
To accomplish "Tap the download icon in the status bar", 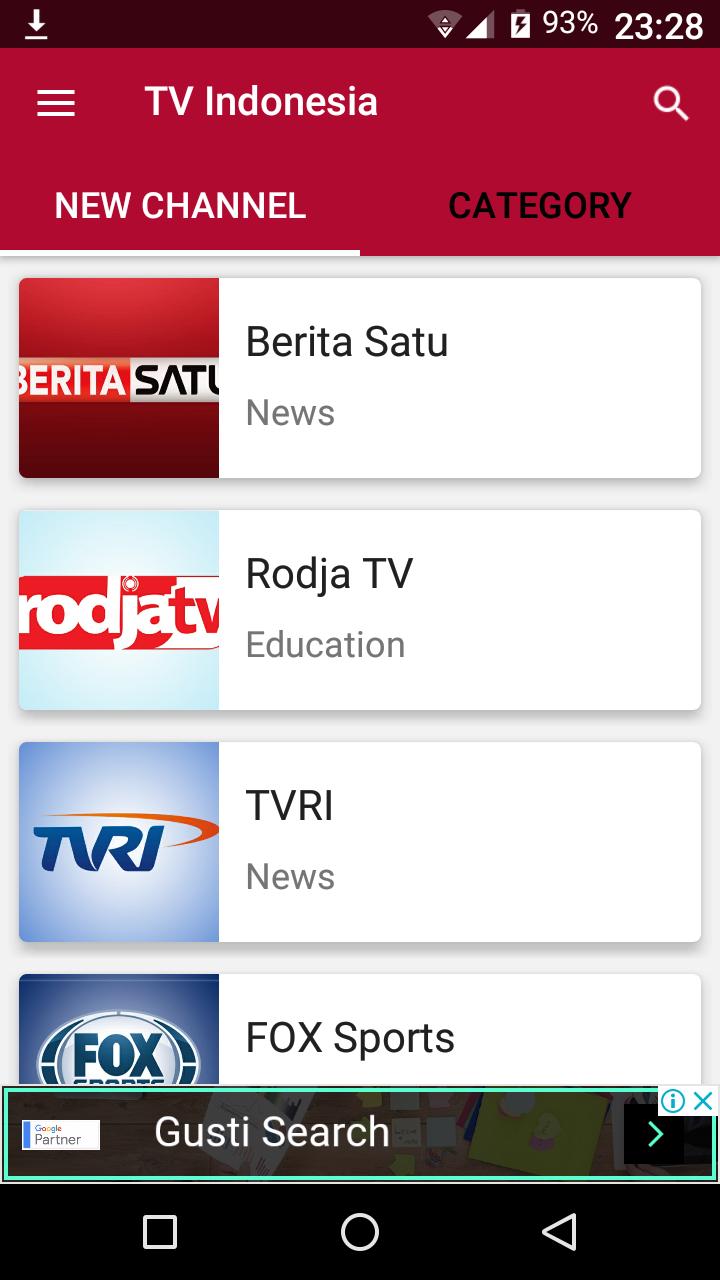I will (38, 22).
